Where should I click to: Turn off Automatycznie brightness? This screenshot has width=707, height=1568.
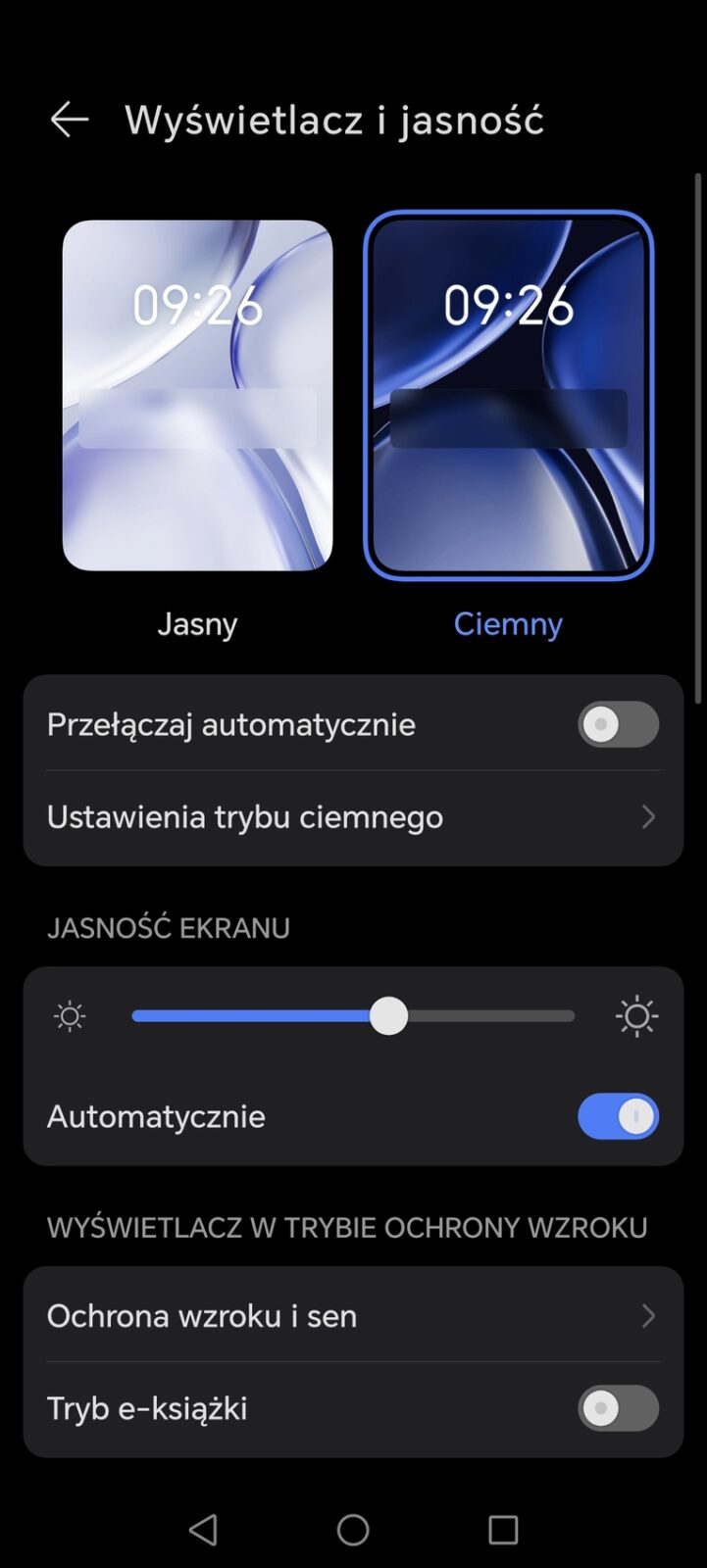click(618, 1116)
